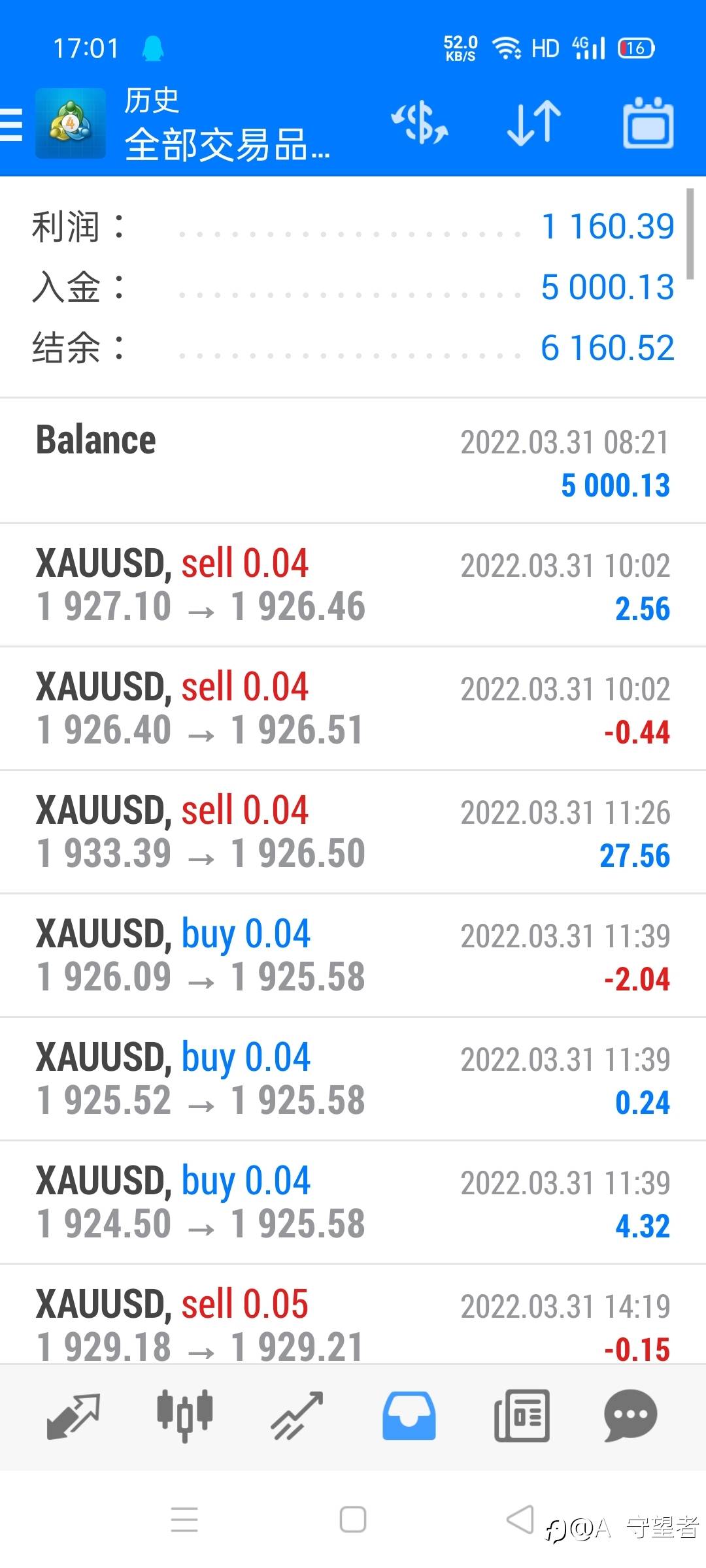The width and height of the screenshot is (706, 1568).
Task: Select the XAUUSD buy trade with loss -2.04
Action: point(353,955)
